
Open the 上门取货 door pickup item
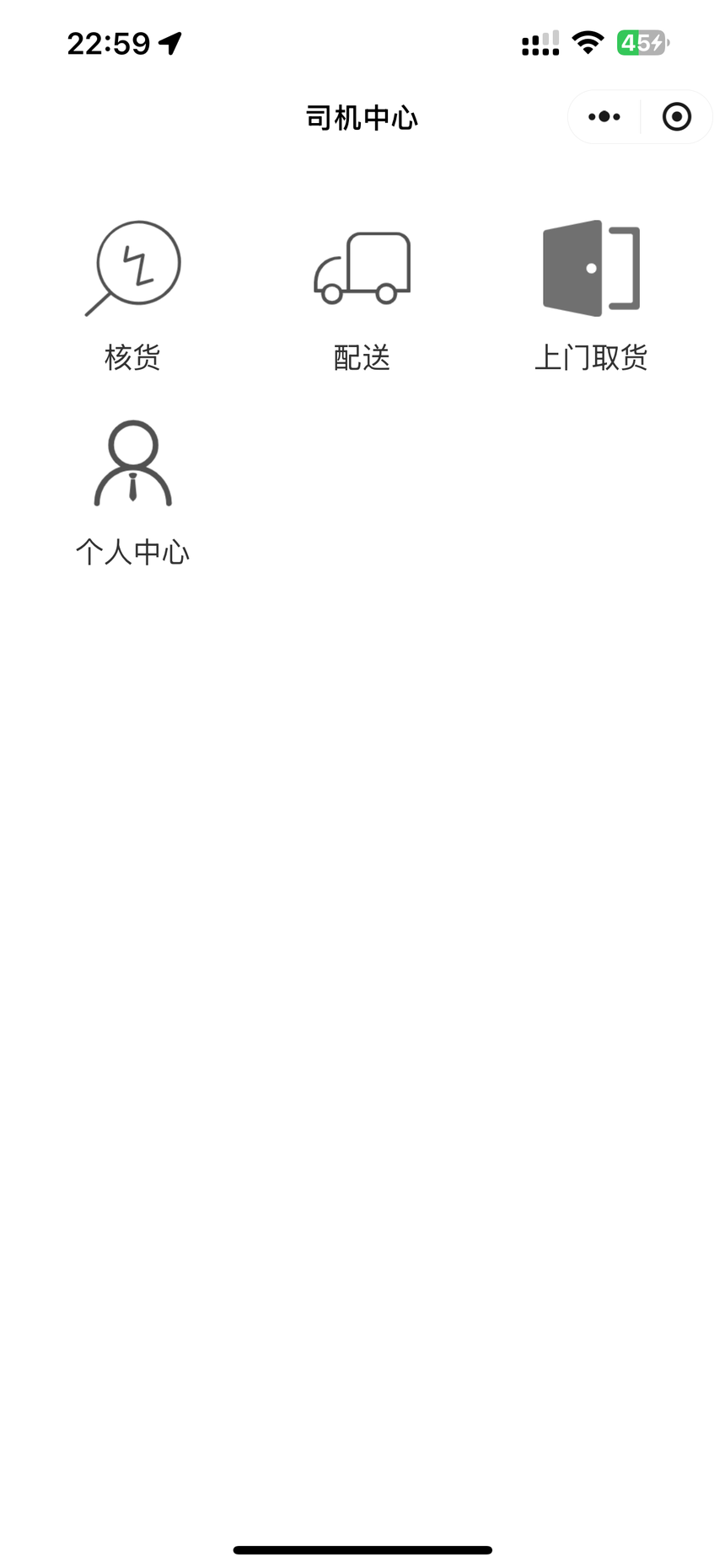coord(591,295)
